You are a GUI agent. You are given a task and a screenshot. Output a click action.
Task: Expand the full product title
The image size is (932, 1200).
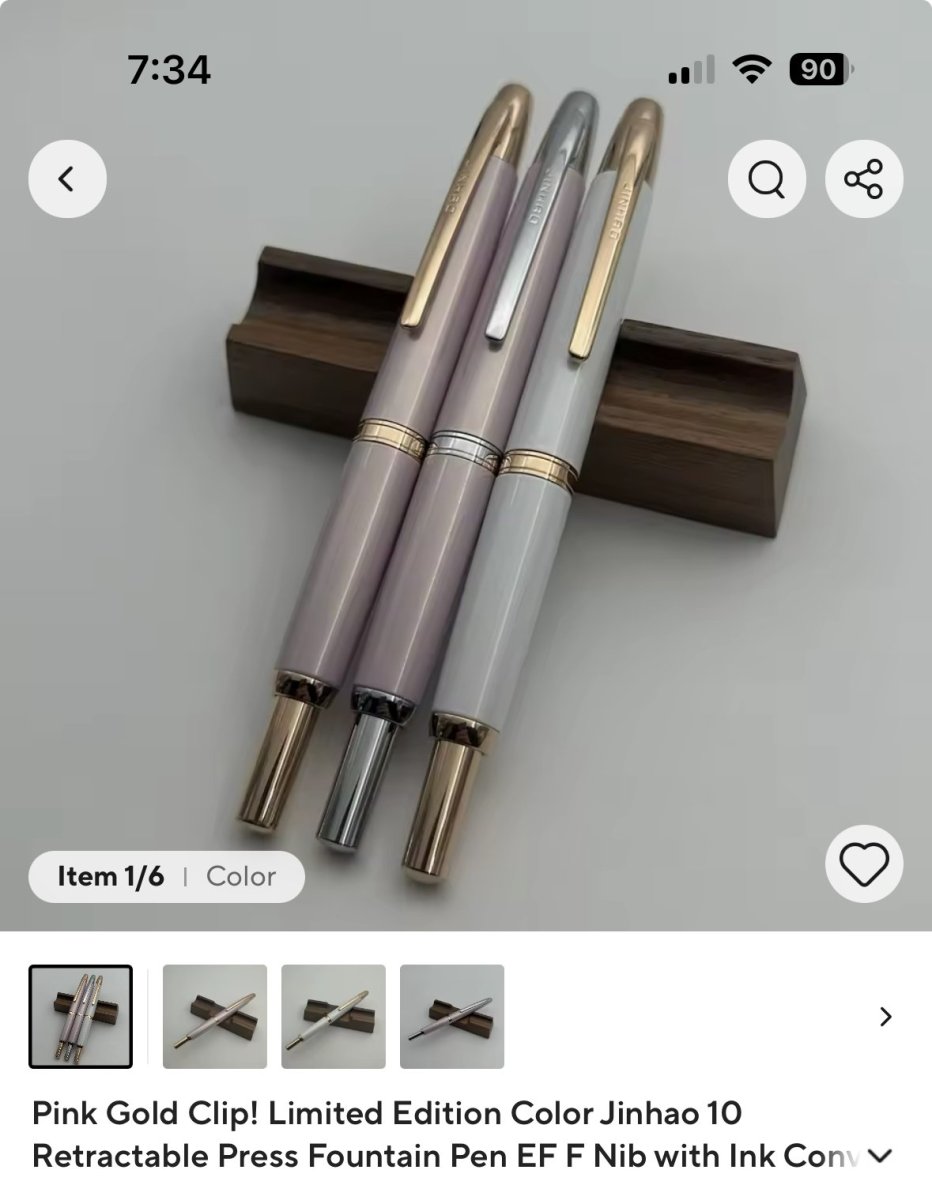point(880,1157)
